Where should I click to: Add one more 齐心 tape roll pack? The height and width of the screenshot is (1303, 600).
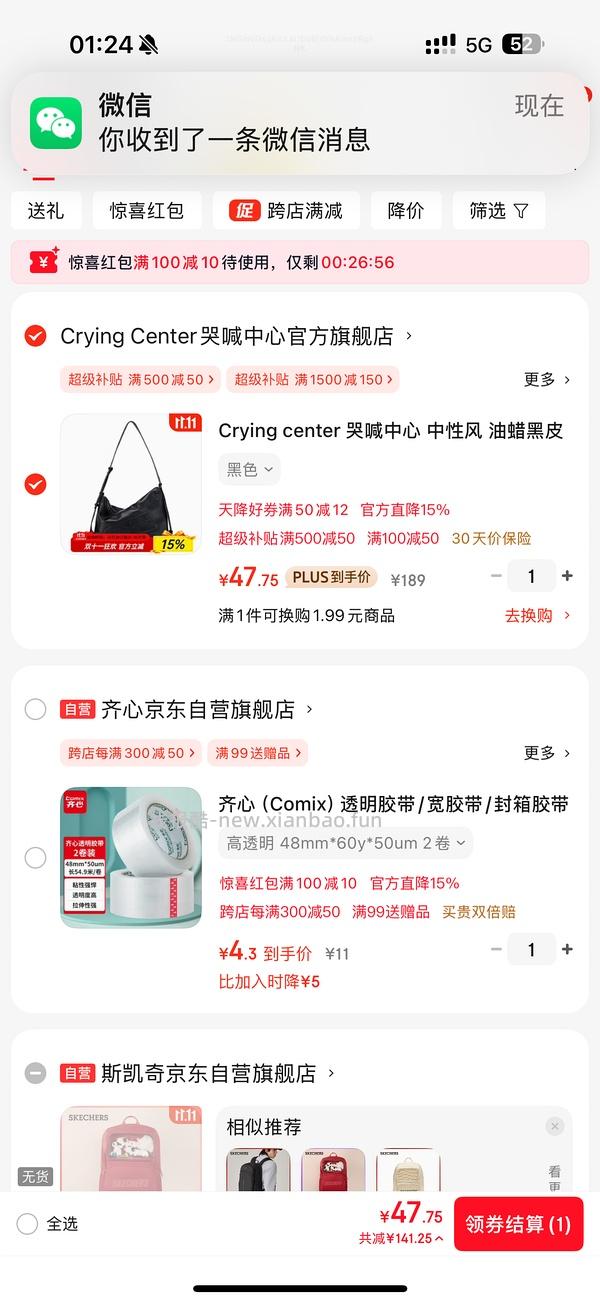[x=568, y=949]
